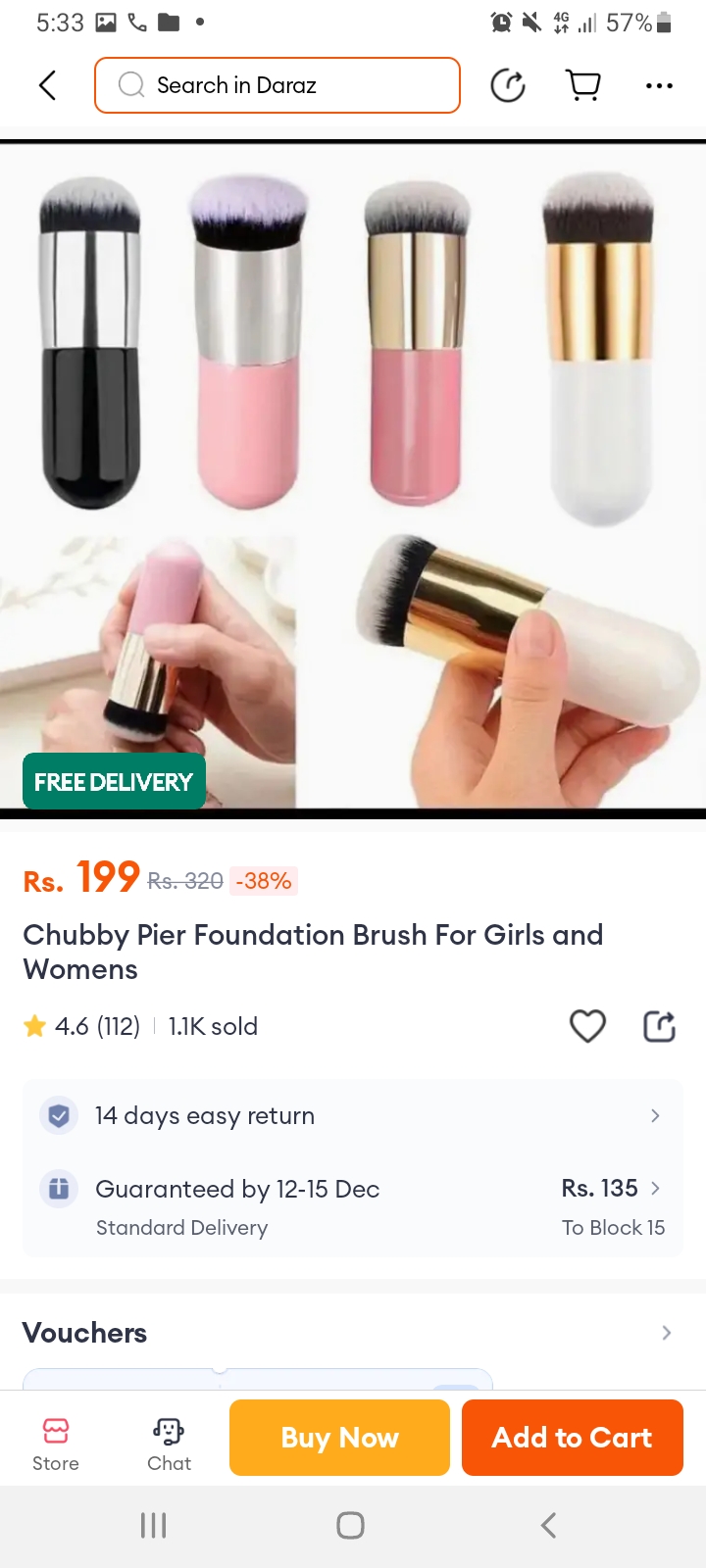Tap the system home button
Screen dimensions: 706x1568
pos(350,1525)
